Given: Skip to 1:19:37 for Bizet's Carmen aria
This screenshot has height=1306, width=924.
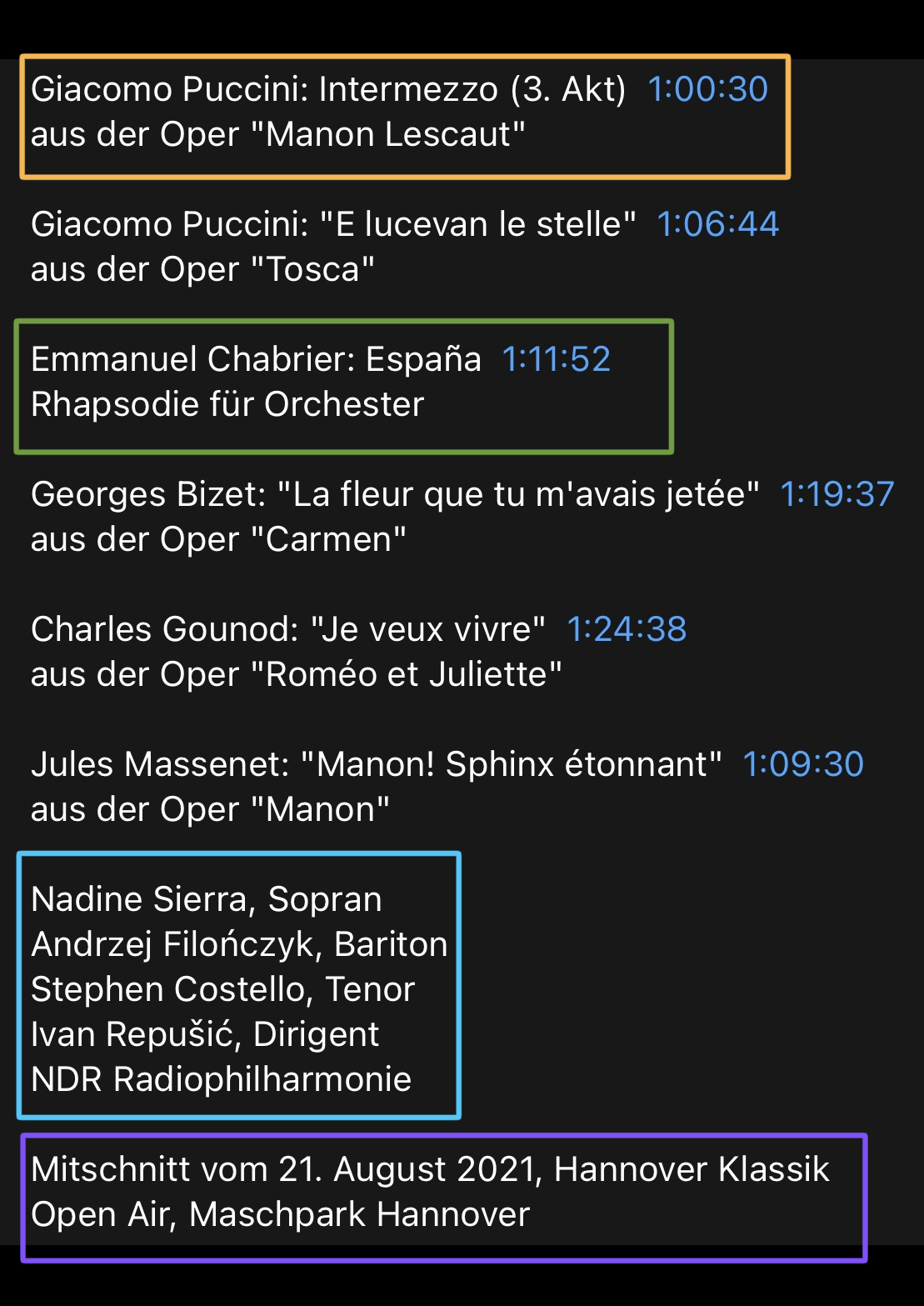Looking at the screenshot, I should tap(837, 494).
